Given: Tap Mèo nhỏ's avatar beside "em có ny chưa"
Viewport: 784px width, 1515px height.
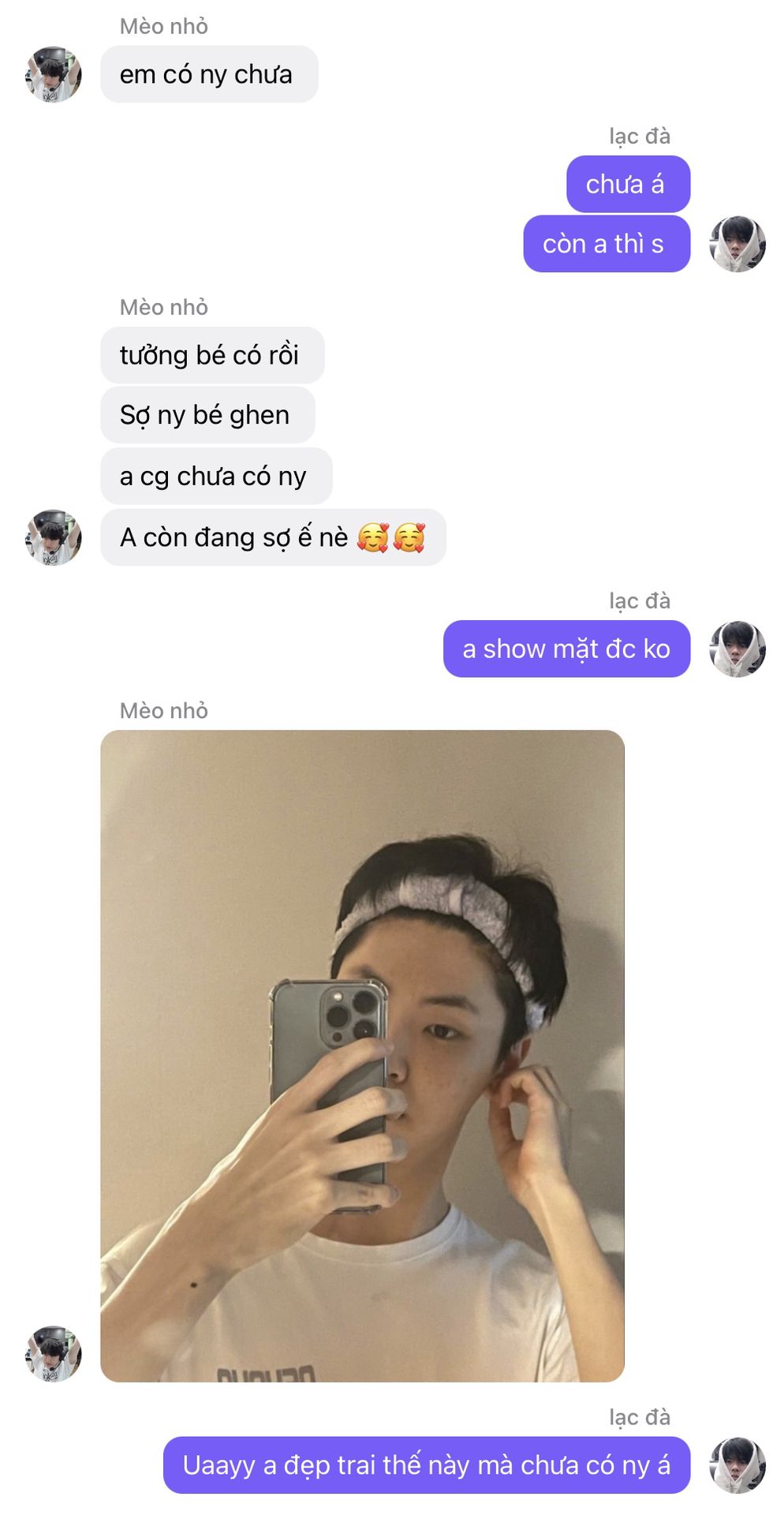Looking at the screenshot, I should pos(54,74).
